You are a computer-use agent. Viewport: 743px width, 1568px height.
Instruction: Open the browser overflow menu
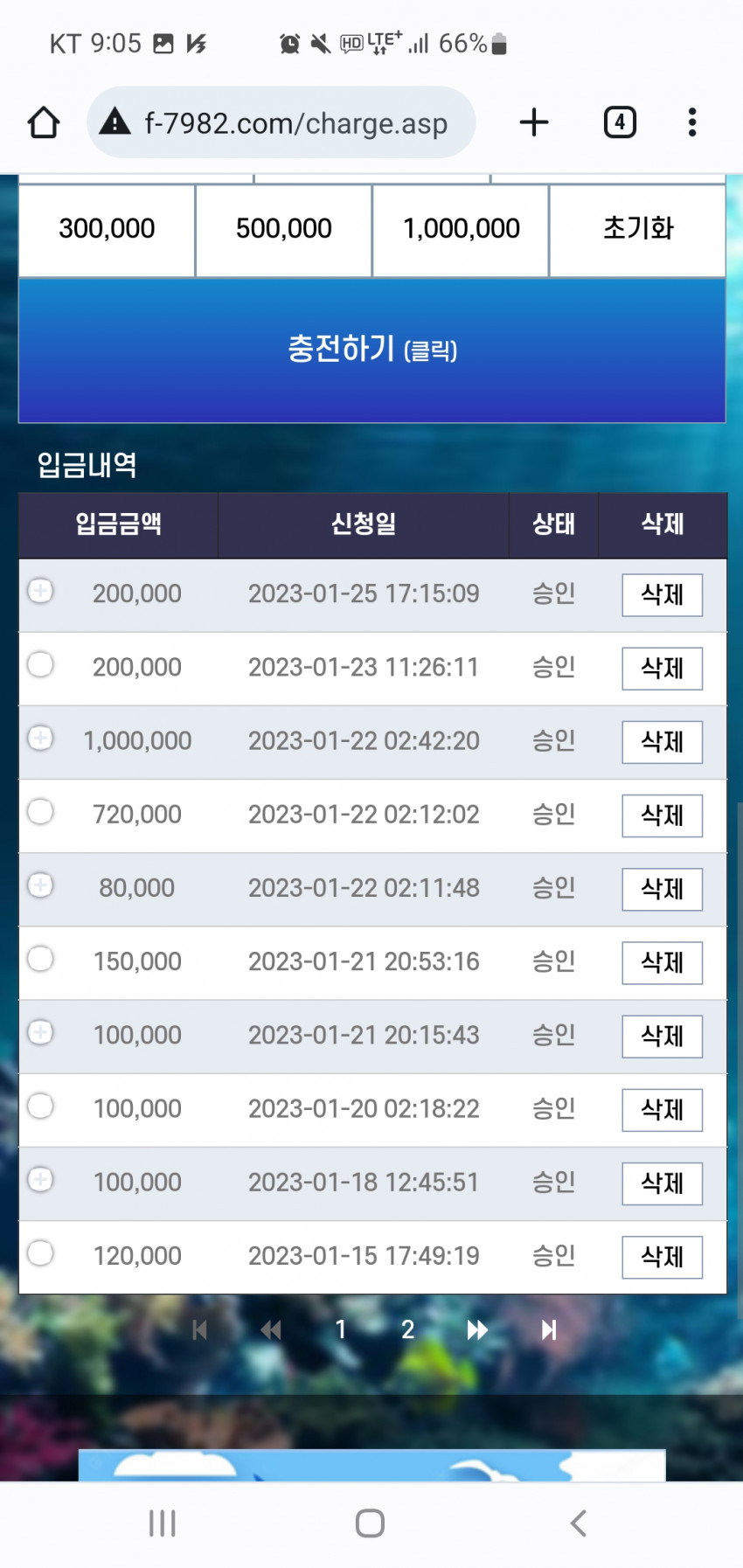692,122
